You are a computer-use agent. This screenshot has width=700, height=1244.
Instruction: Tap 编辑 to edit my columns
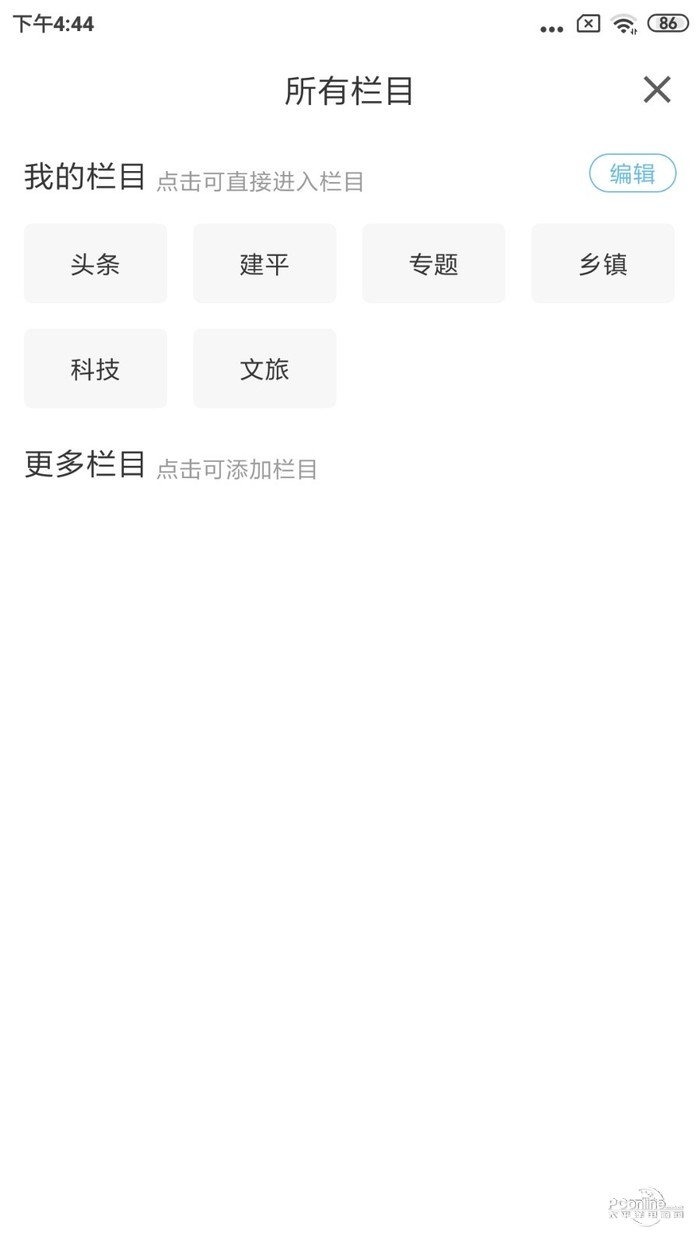point(632,173)
